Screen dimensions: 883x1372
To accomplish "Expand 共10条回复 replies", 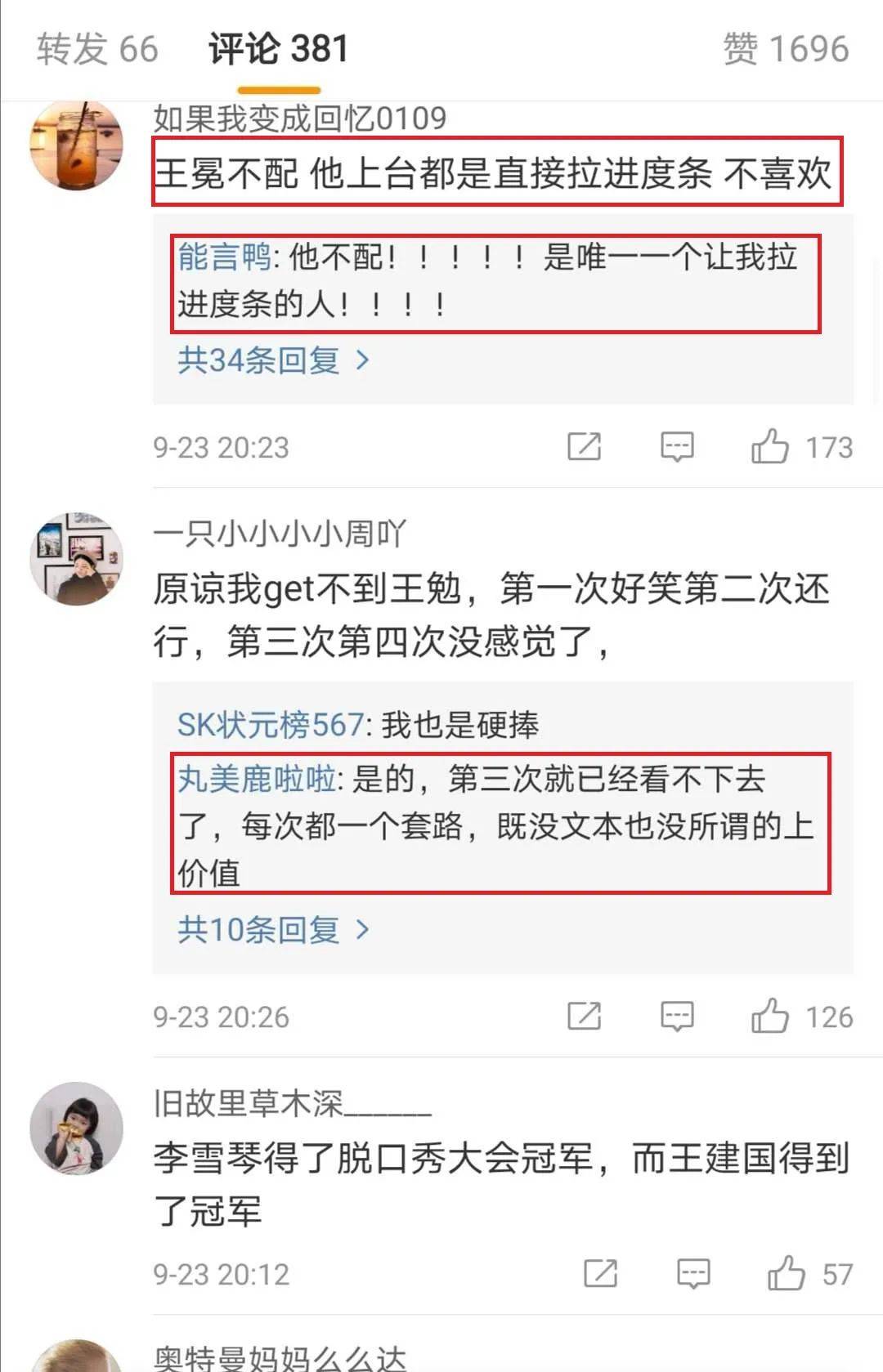I will pos(273,930).
